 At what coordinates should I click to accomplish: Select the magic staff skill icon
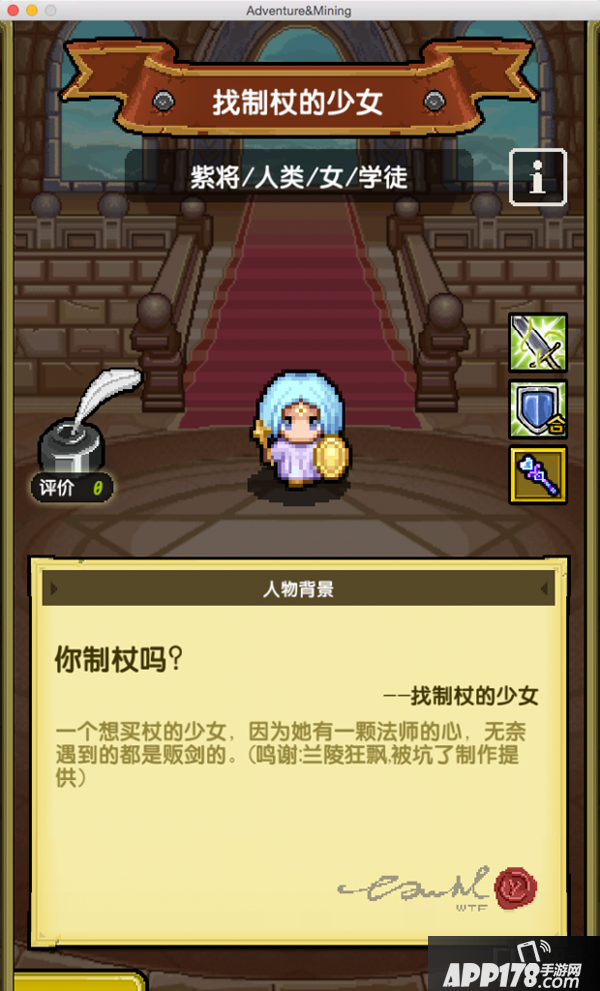click(538, 475)
